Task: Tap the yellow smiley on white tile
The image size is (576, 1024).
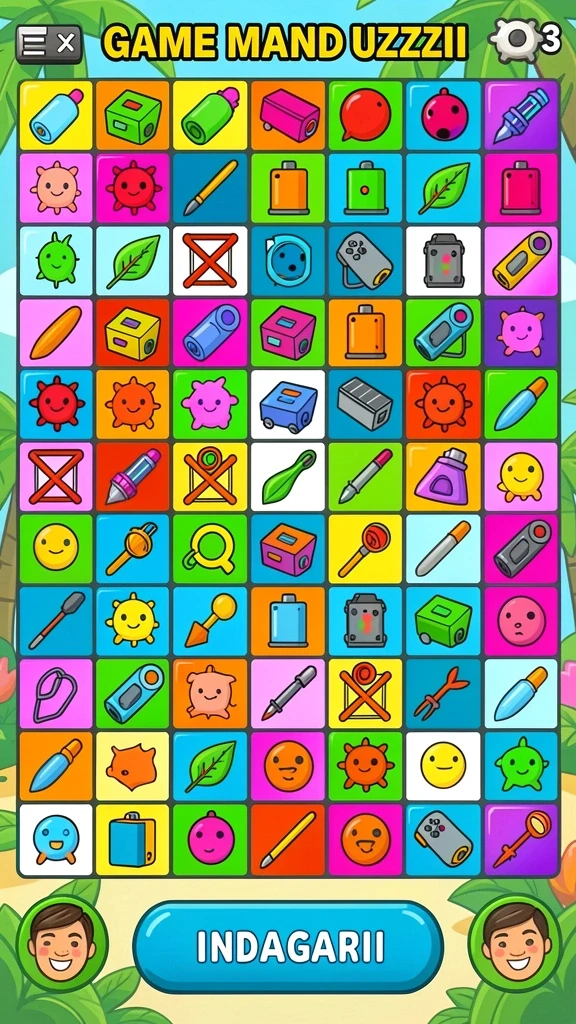Action: 443,766
